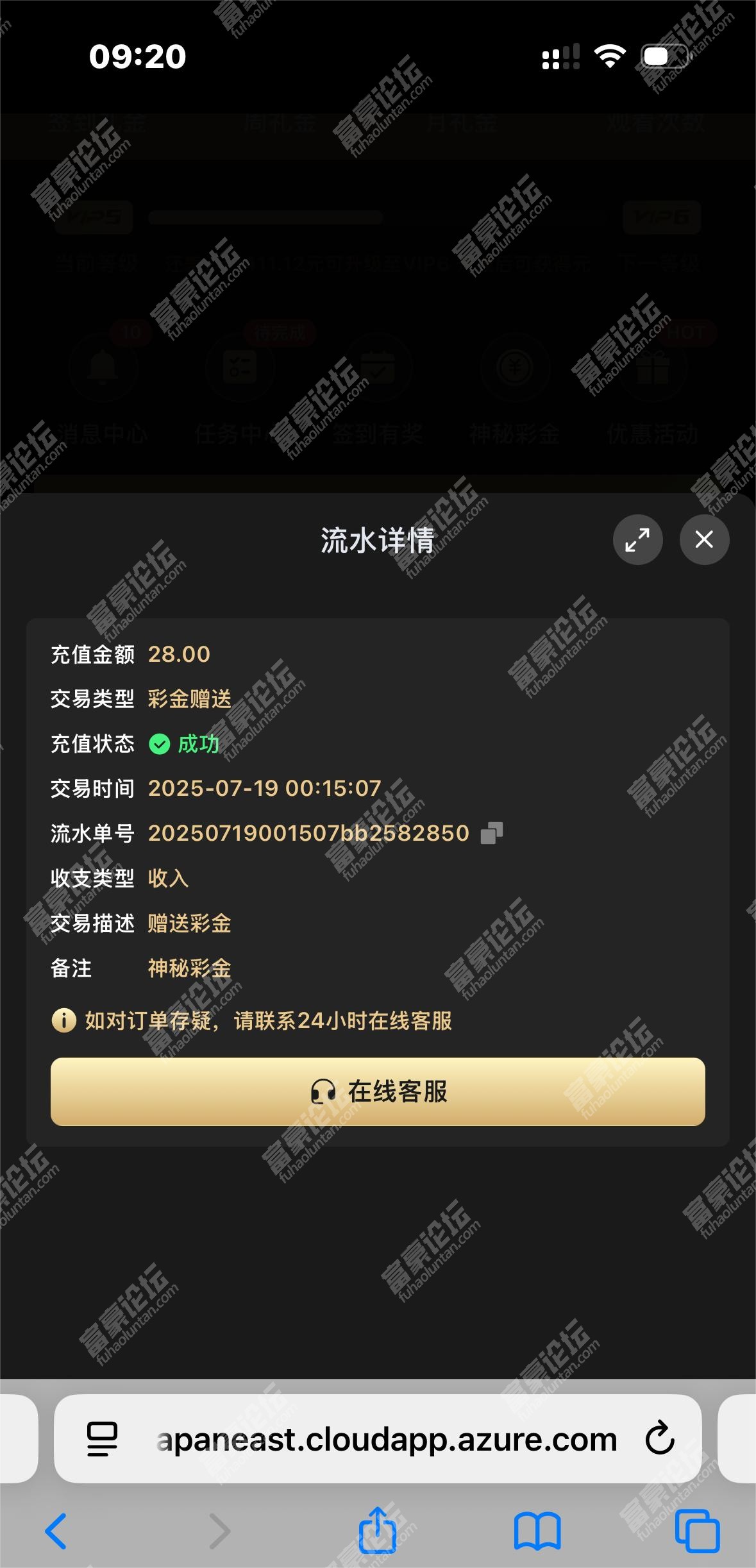Screen dimensions: 756x1568
Task: Show all open Safari tabs
Action: click(x=698, y=1531)
